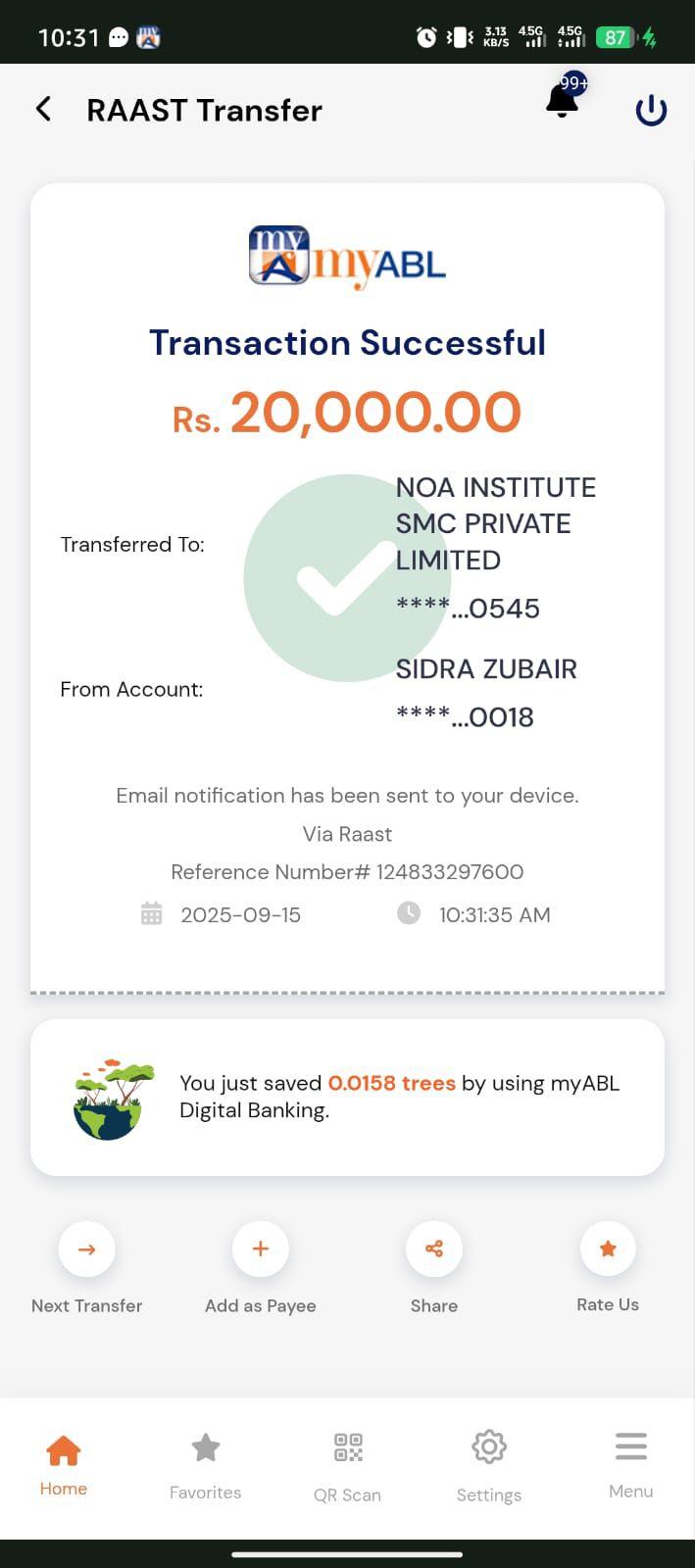Open Rate Us

(x=608, y=1249)
